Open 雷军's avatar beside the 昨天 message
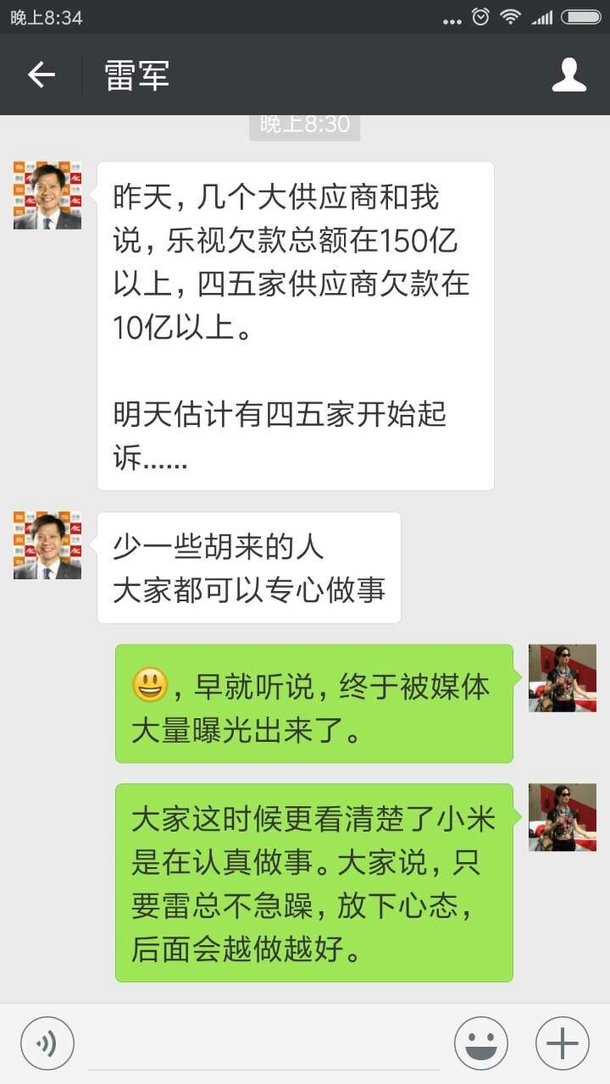The height and width of the screenshot is (1084, 610). pos(47,195)
